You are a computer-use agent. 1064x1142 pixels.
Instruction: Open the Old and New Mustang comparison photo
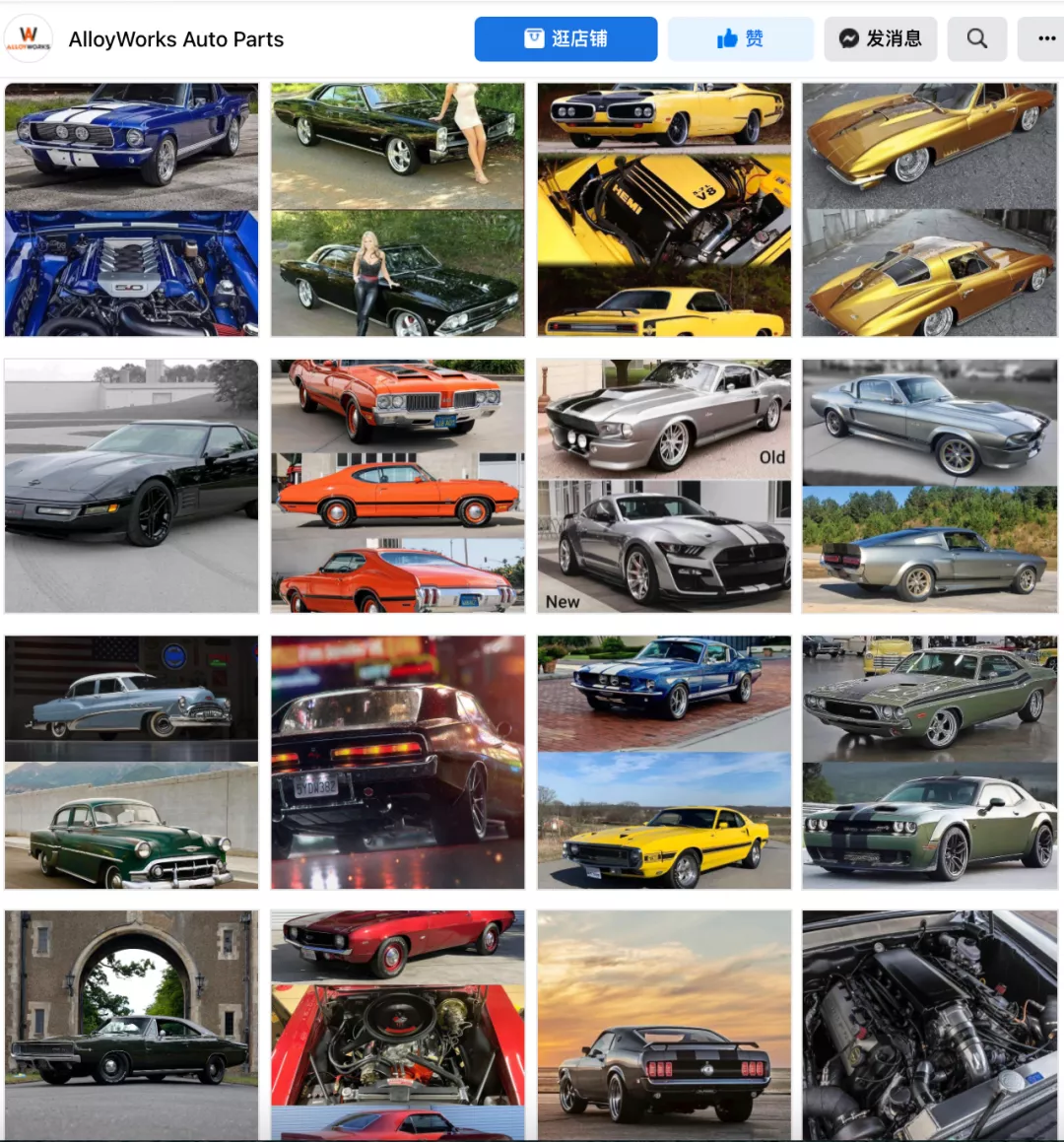tap(664, 486)
